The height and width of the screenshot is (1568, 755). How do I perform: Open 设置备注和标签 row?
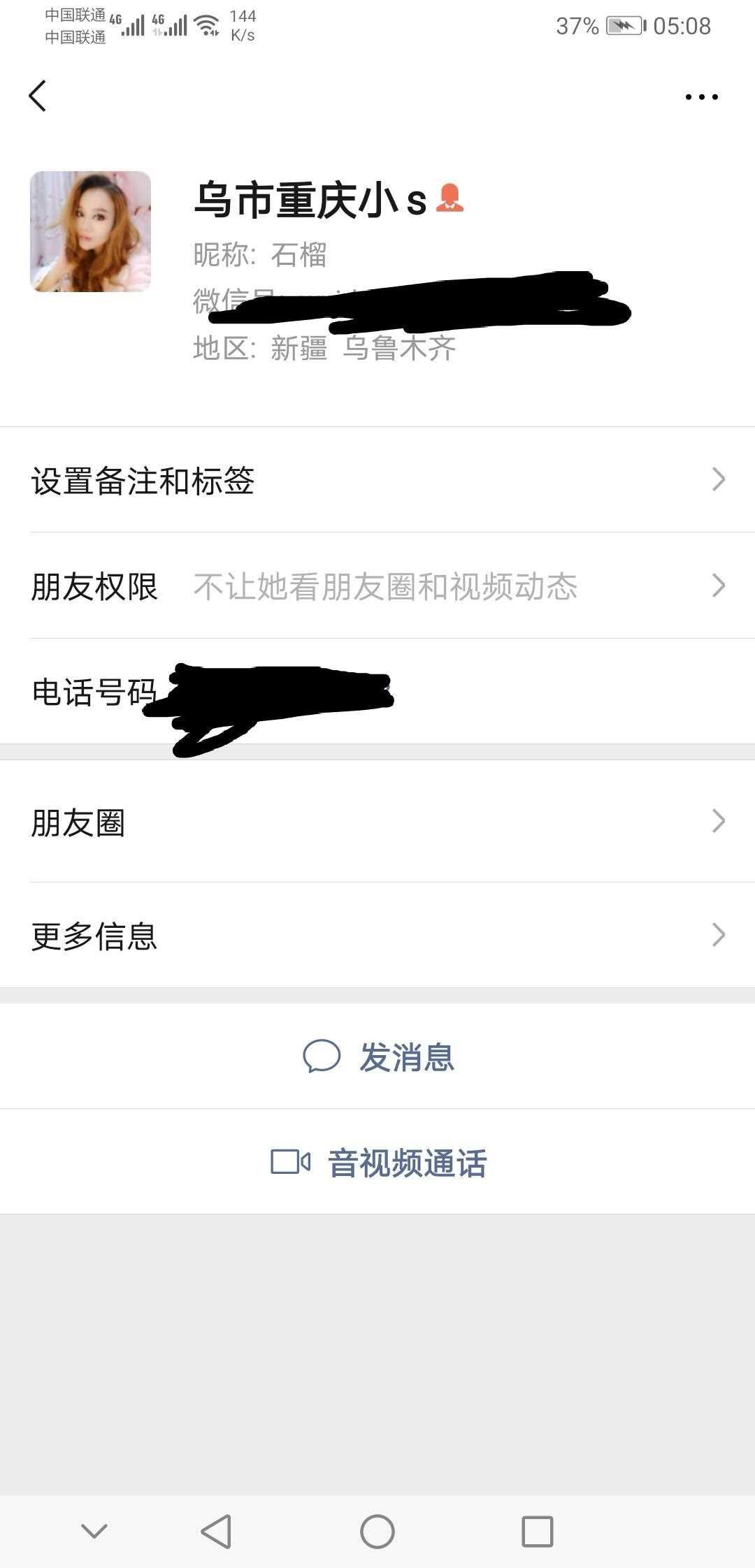pyautogui.click(x=377, y=480)
